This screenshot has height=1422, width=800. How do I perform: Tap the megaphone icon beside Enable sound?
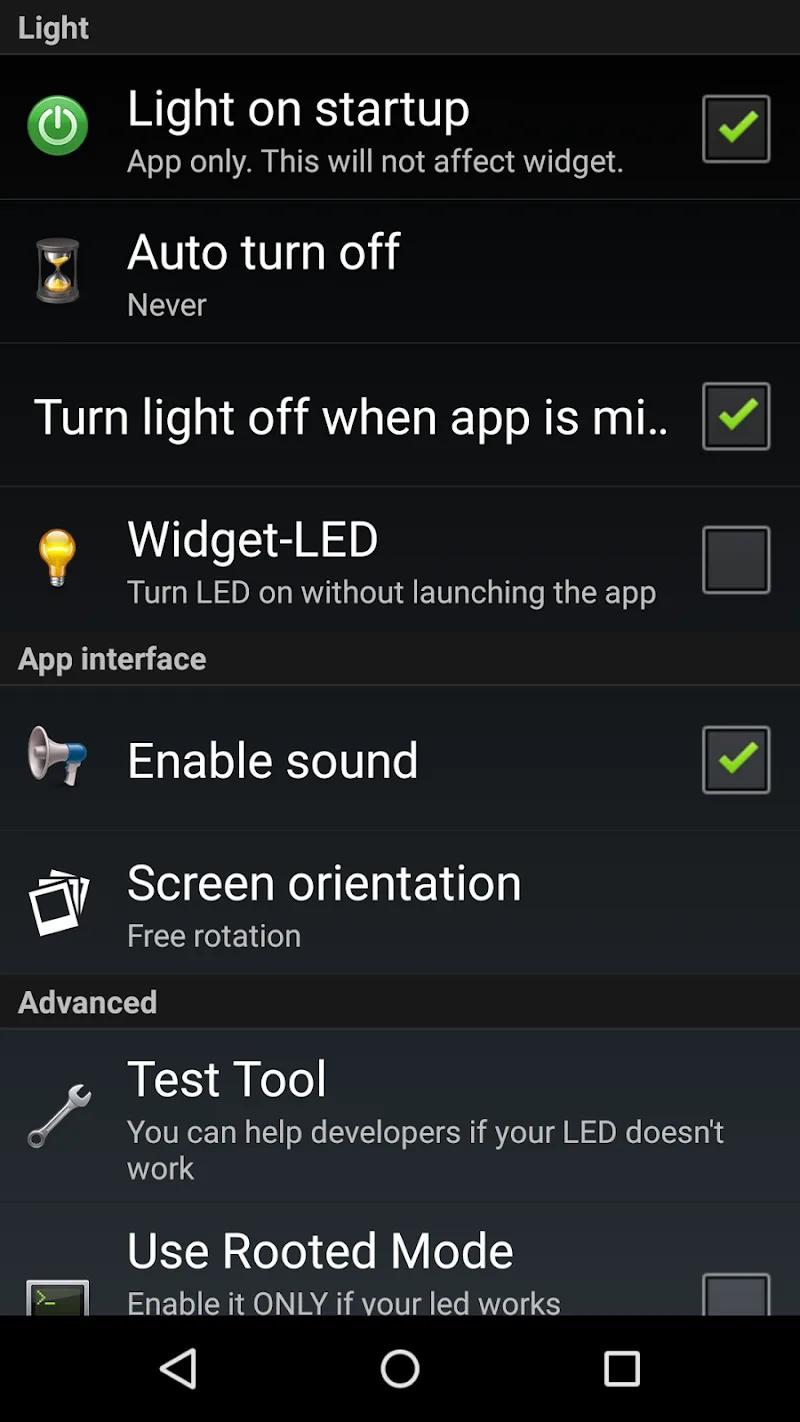pyautogui.click(x=57, y=759)
